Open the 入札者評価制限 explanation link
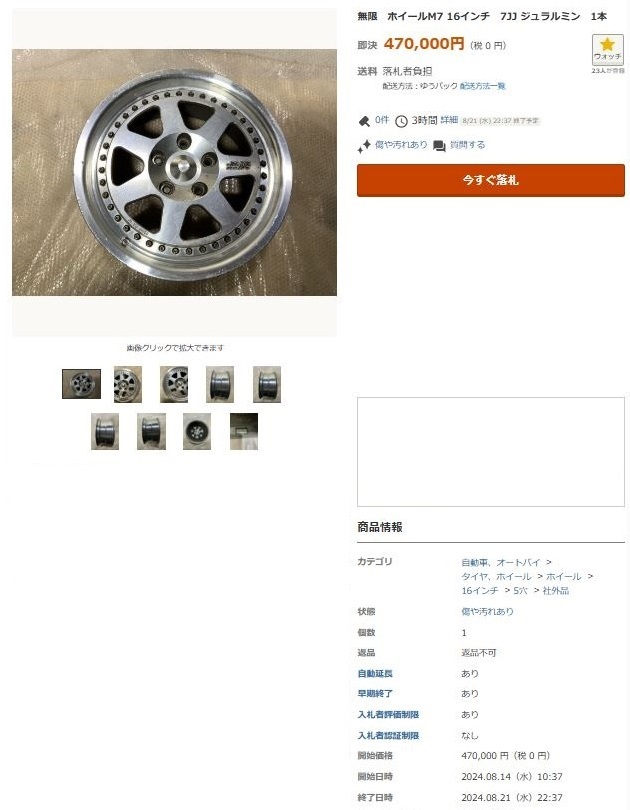This screenshot has width=630, height=810. pyautogui.click(x=388, y=714)
